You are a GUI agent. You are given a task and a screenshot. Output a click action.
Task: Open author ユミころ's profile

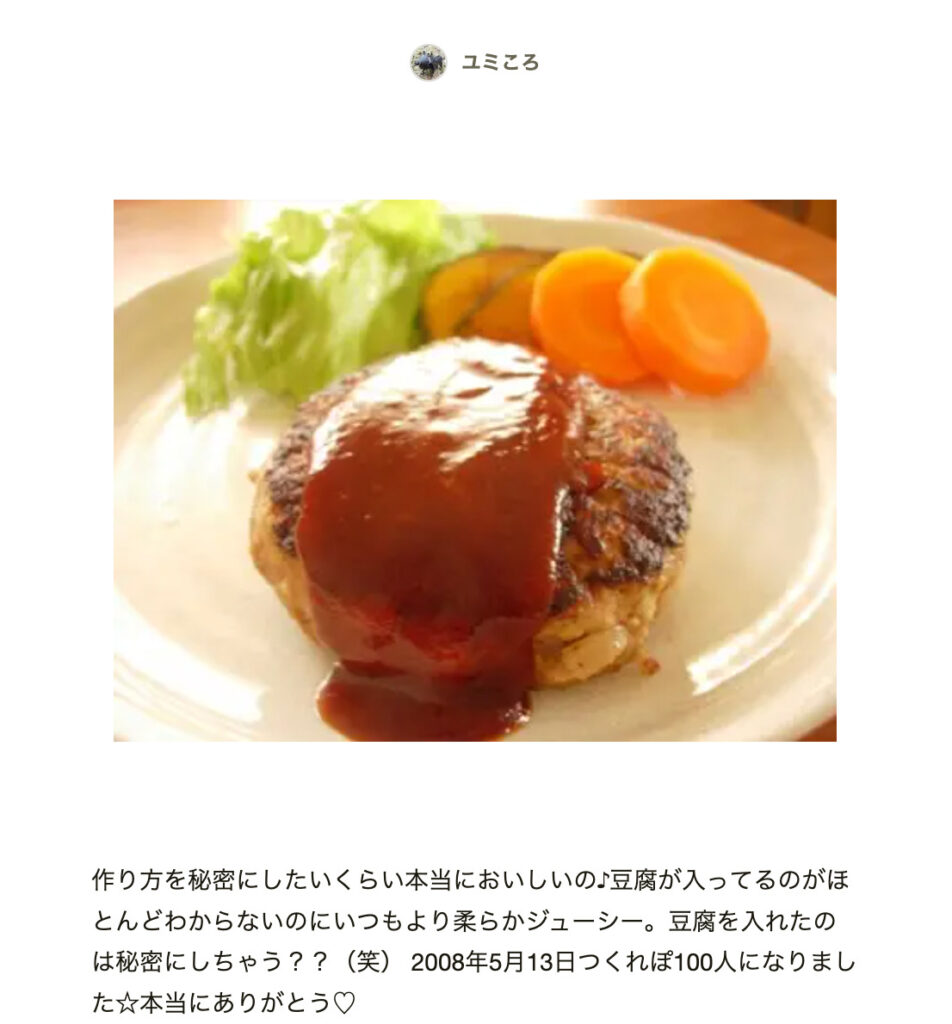498,62
